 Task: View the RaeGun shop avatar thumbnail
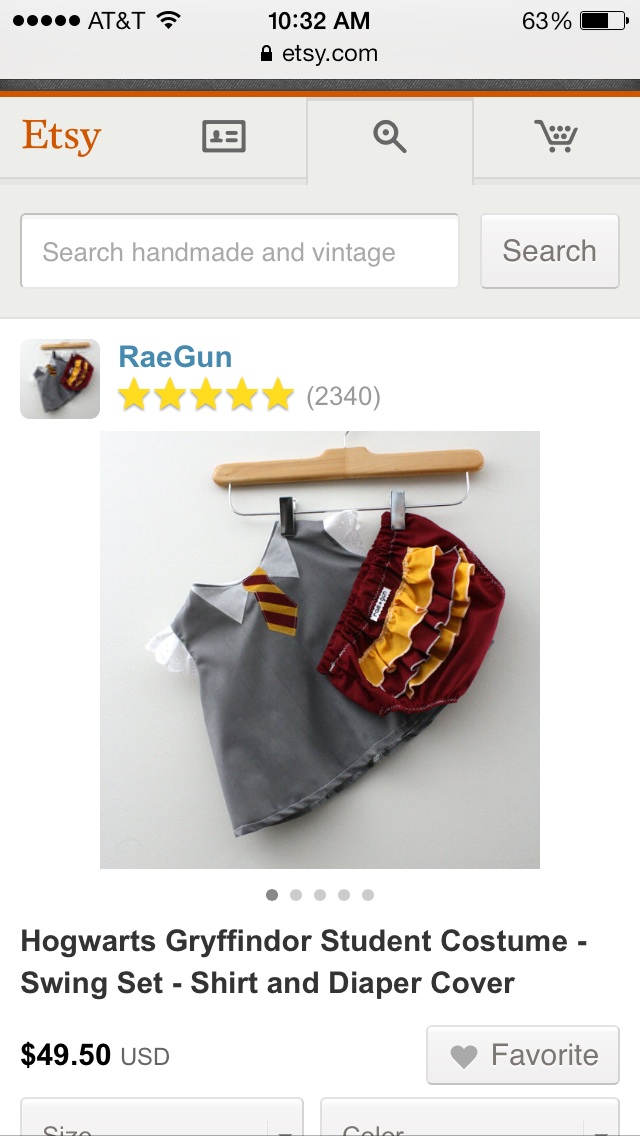pyautogui.click(x=60, y=379)
